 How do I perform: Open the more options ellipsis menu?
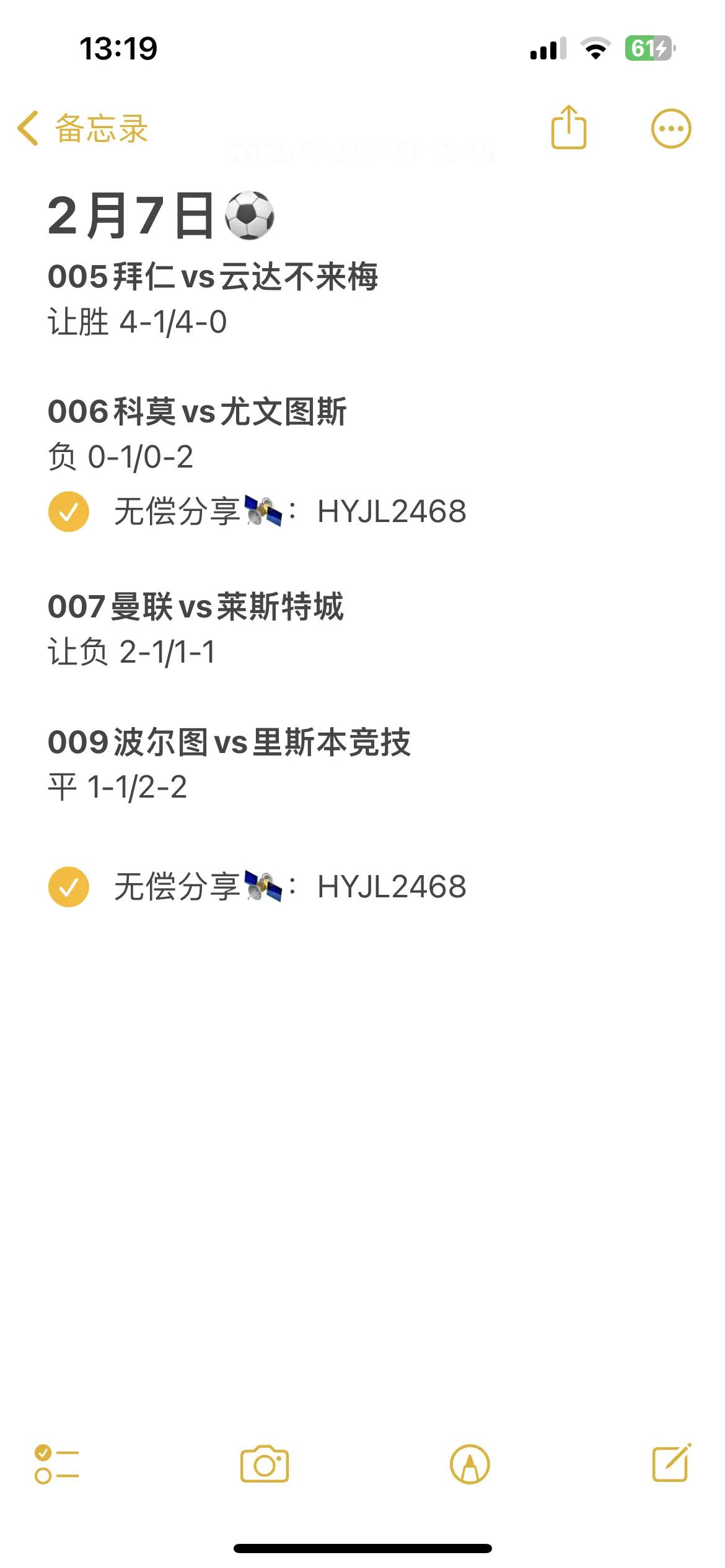click(670, 129)
